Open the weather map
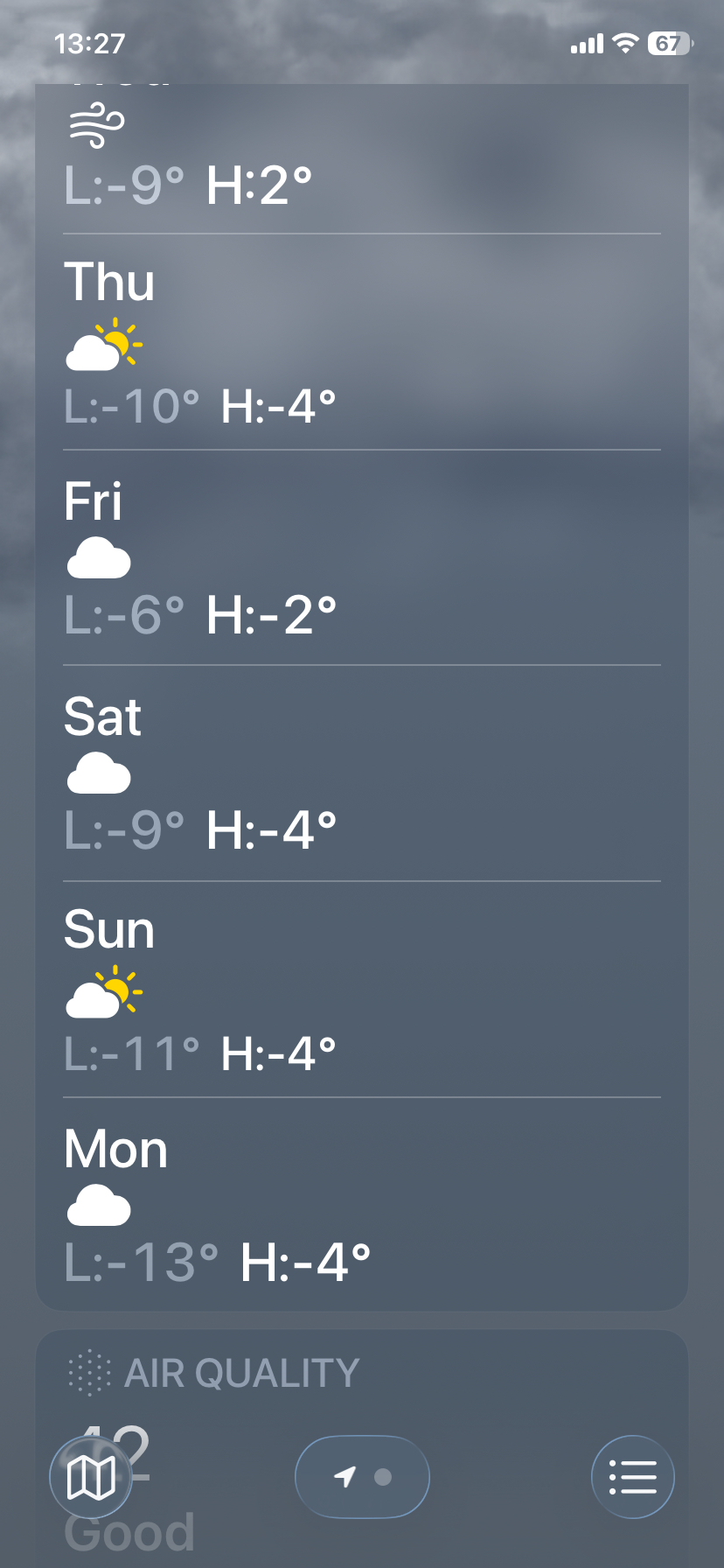724x1568 pixels. point(91,1478)
